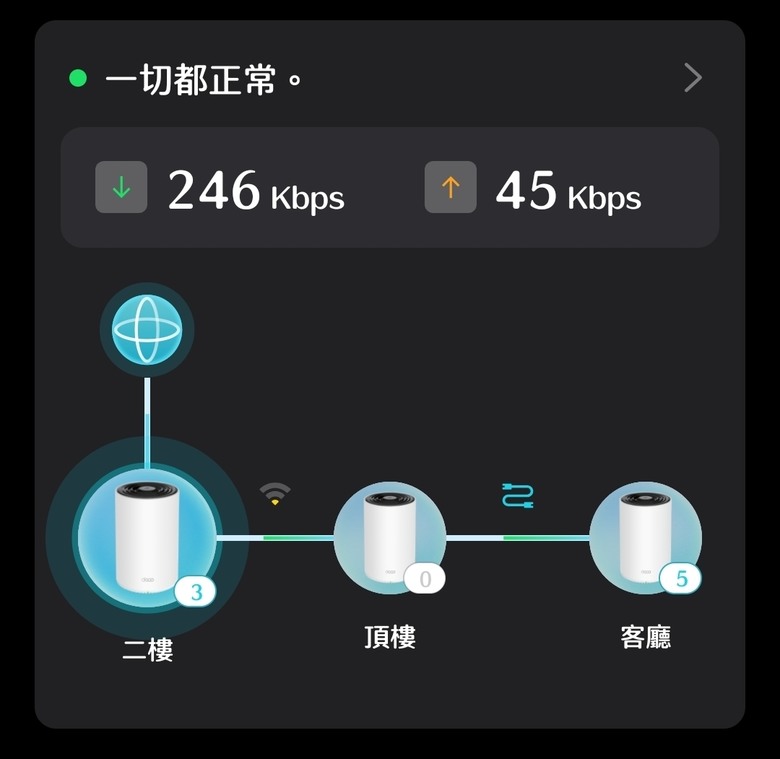This screenshot has height=759, width=780.
Task: Open the 二樓 main router node
Action: point(147,538)
